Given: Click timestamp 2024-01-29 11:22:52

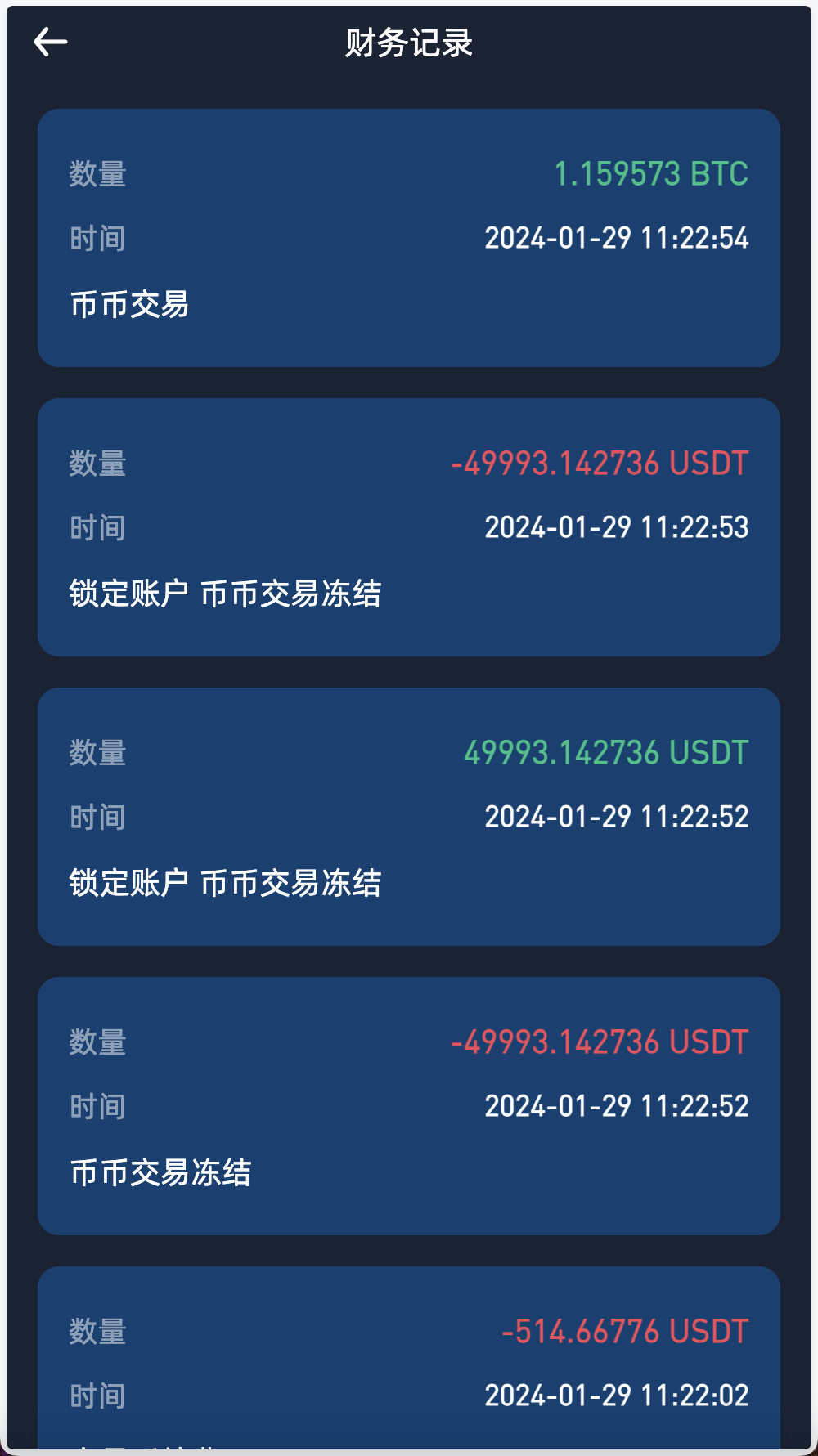Looking at the screenshot, I should click(x=617, y=817).
